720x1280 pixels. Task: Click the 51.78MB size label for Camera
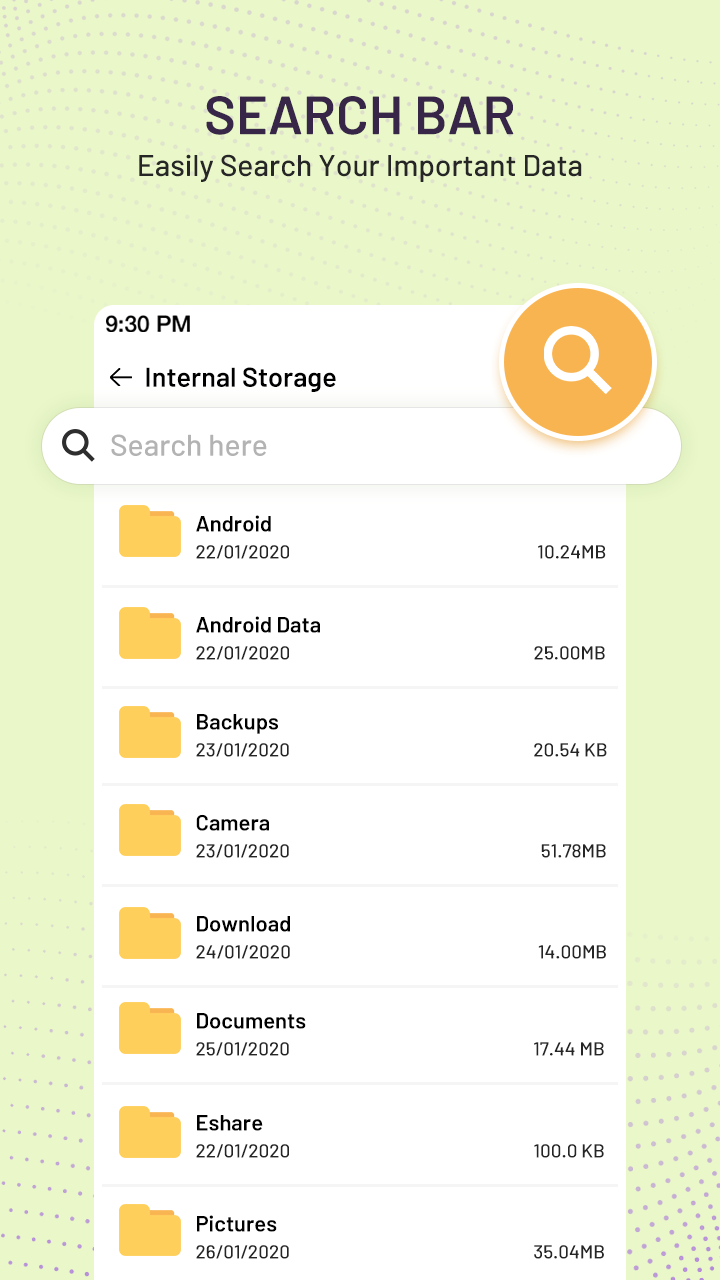point(571,851)
